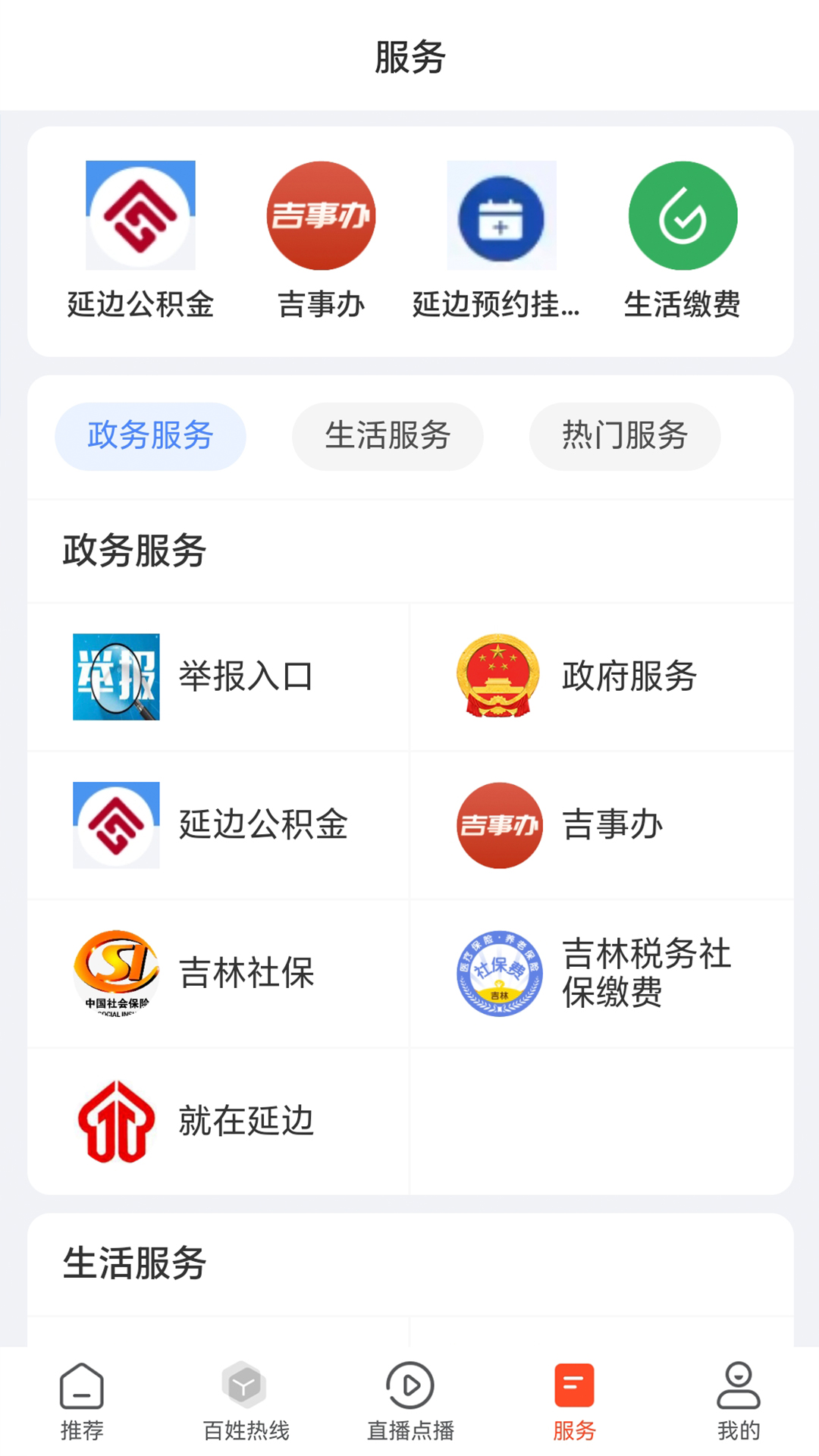Switch to the 百姓热线 tab
Image resolution: width=819 pixels, height=1456 pixels.
coord(246,1407)
